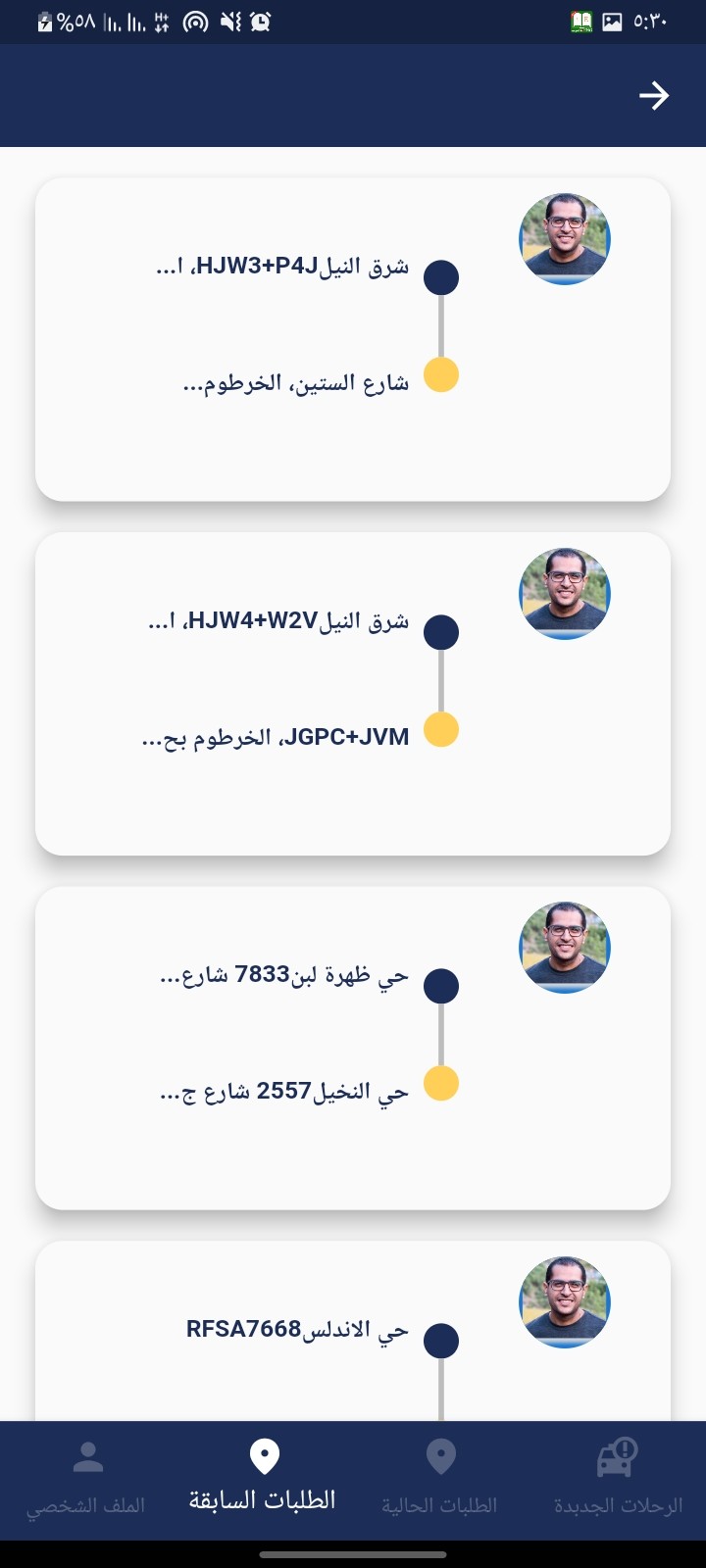Open the trip card to شارع الستين
This screenshot has height=1568, width=706.
pos(353,339)
